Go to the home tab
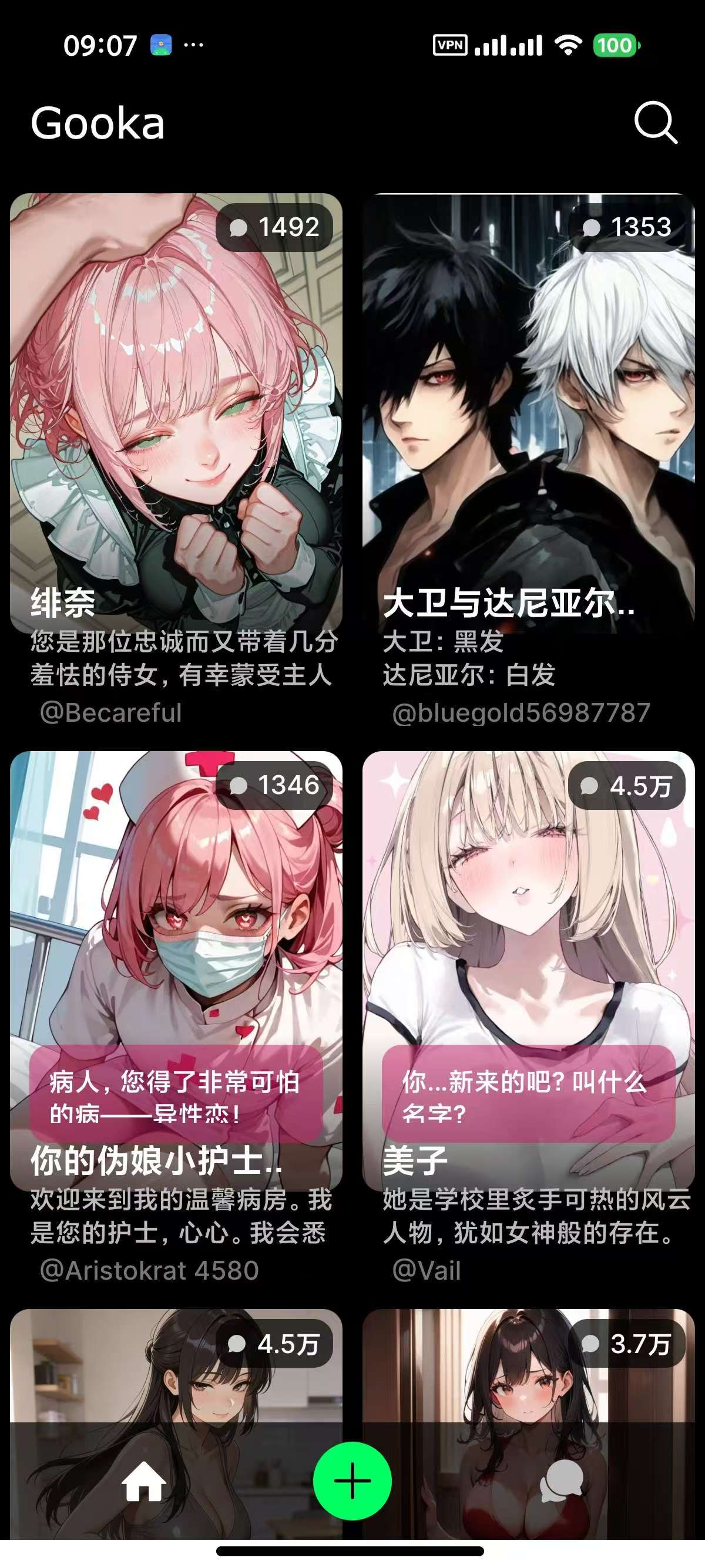Image resolution: width=705 pixels, height=1568 pixels. coord(144,1482)
